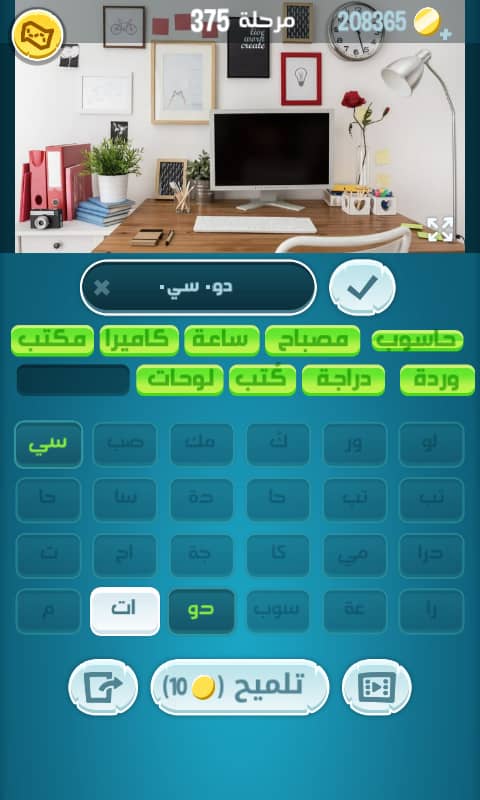Watch a video ad for rewards
480x800 pixels.
(376, 687)
